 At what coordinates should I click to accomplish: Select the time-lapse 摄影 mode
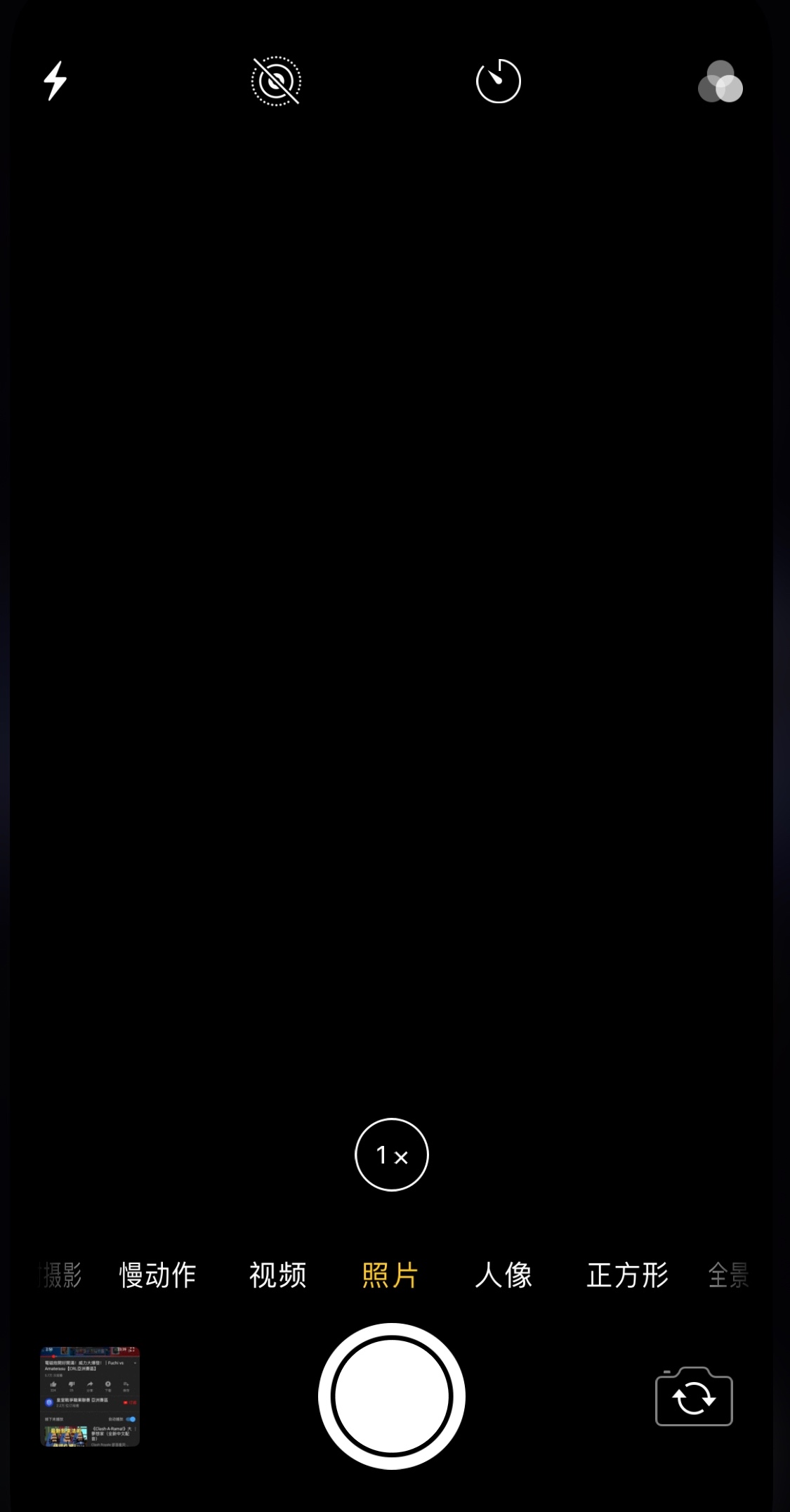pyautogui.click(x=62, y=1275)
